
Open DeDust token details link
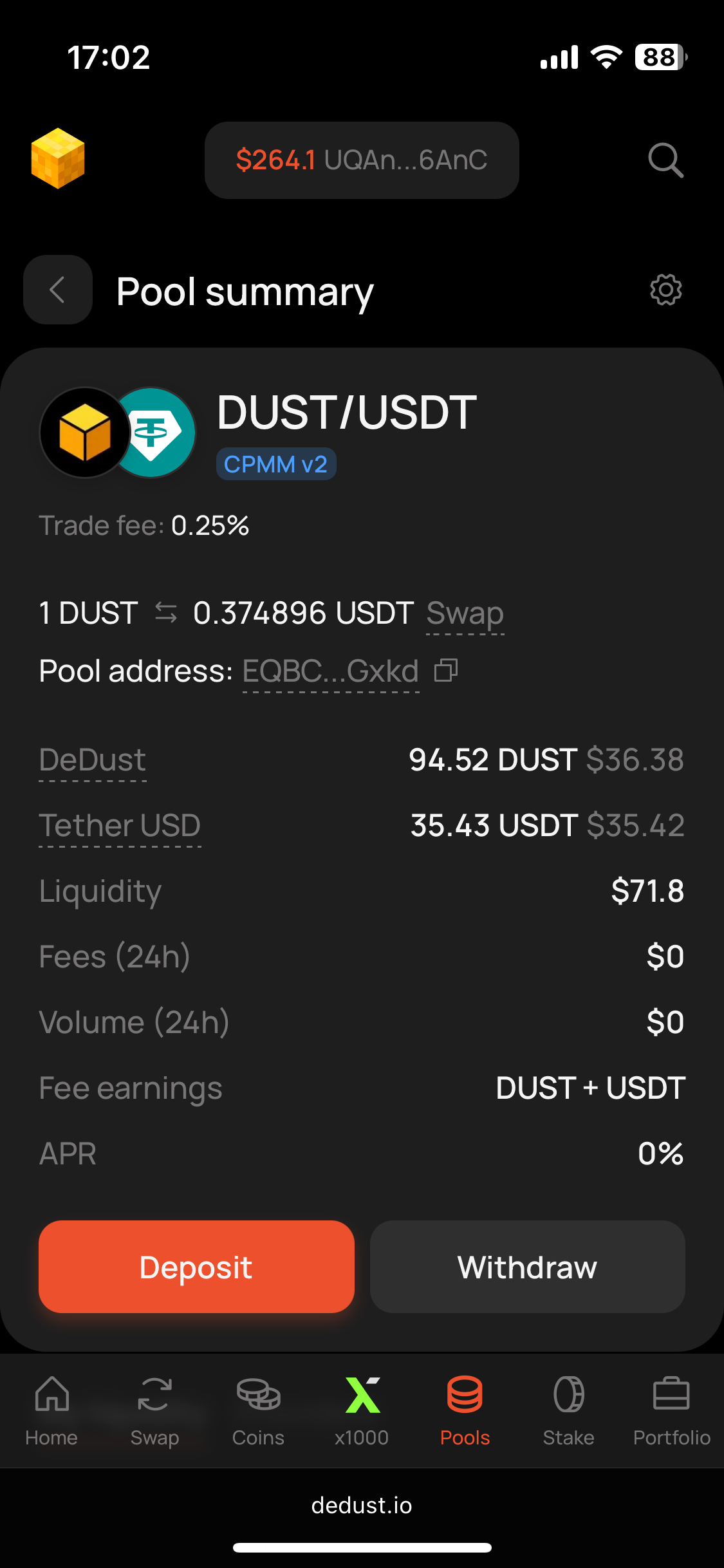coord(93,760)
